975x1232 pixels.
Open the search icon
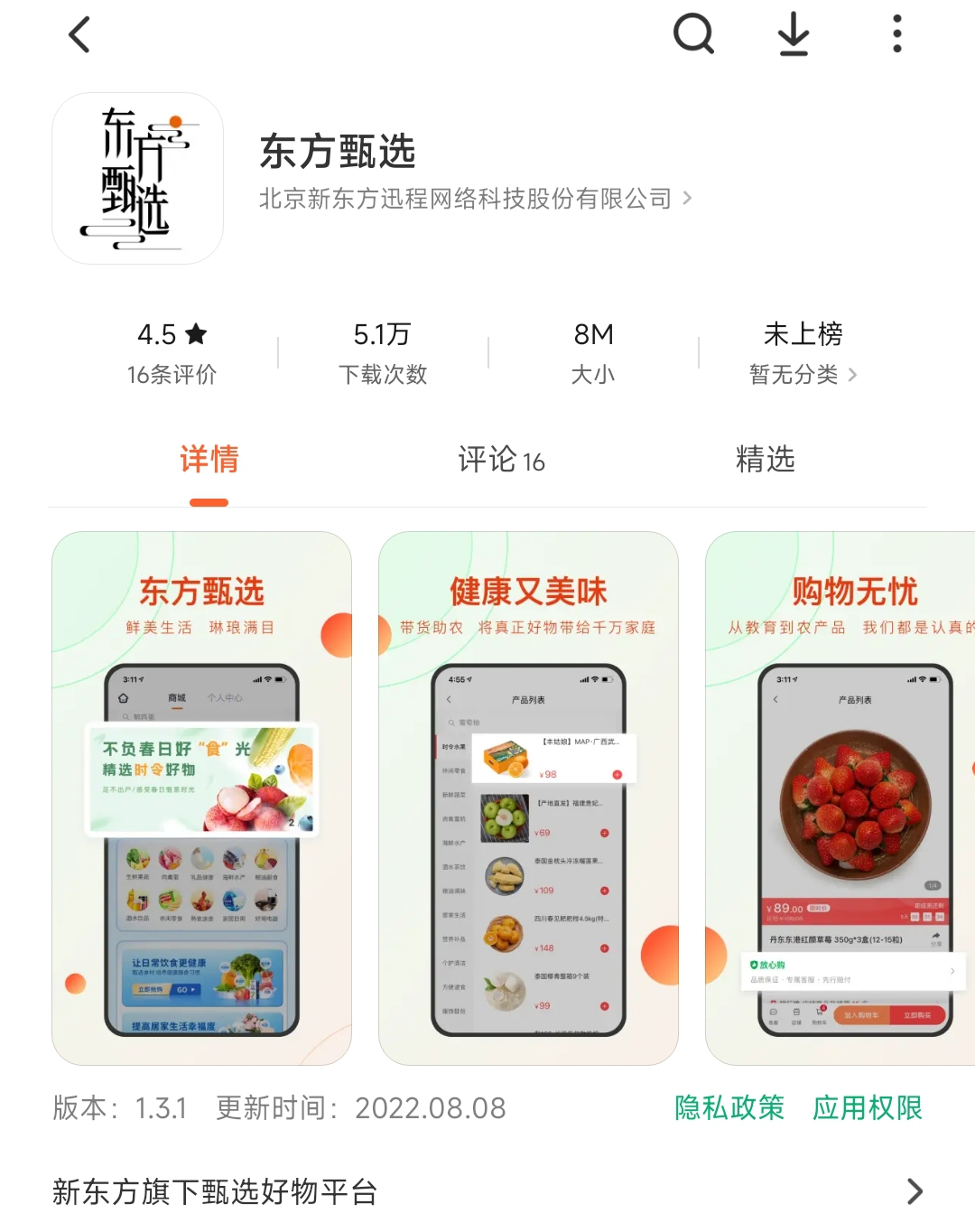pyautogui.click(x=693, y=34)
